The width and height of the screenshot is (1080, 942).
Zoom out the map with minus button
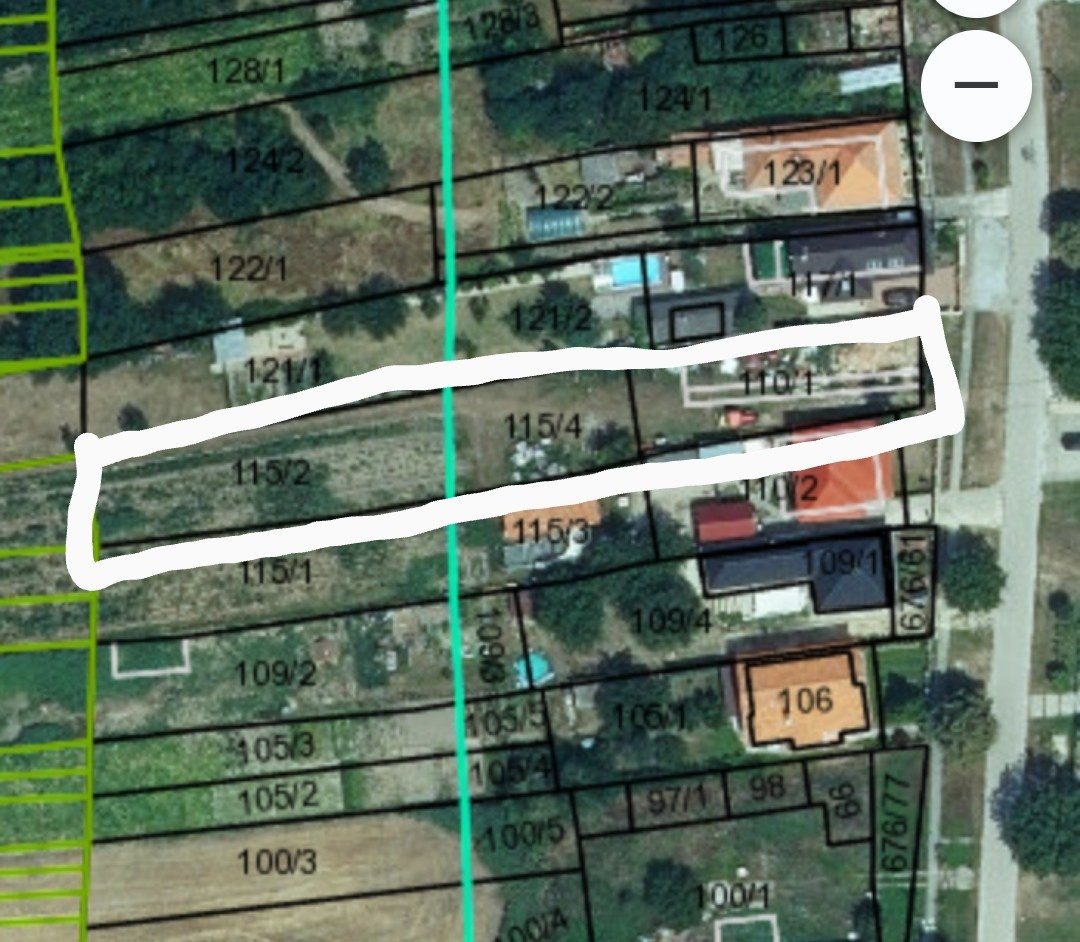click(975, 85)
